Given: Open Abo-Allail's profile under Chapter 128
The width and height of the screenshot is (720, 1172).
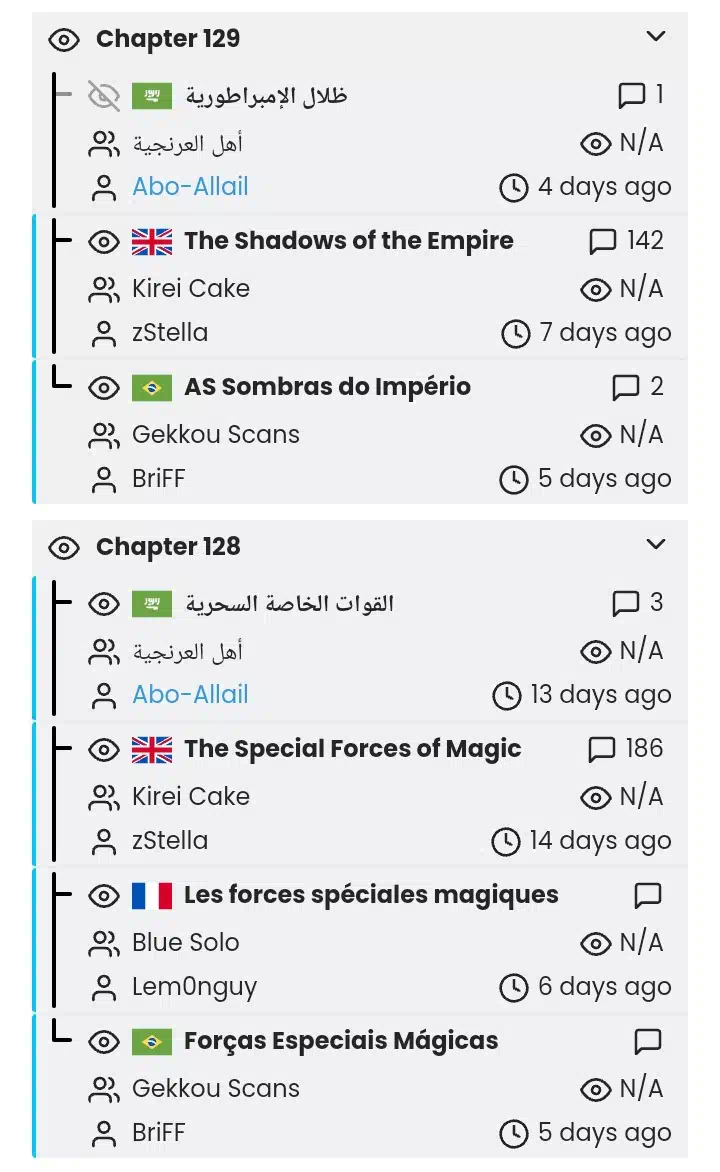Looking at the screenshot, I should [x=190, y=695].
